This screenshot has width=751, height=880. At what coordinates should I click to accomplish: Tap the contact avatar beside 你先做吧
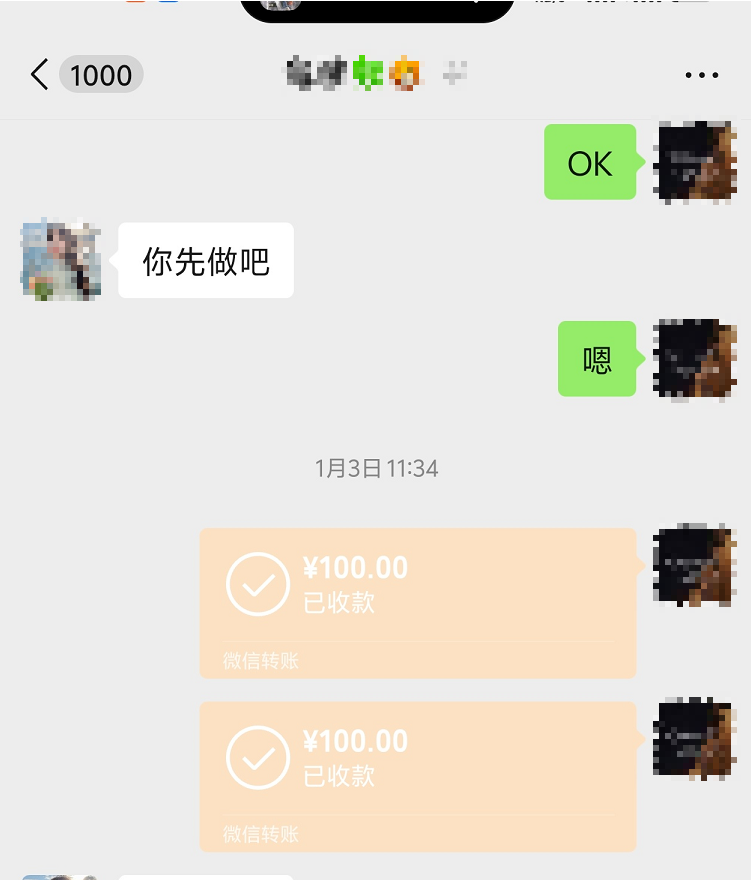point(60,259)
